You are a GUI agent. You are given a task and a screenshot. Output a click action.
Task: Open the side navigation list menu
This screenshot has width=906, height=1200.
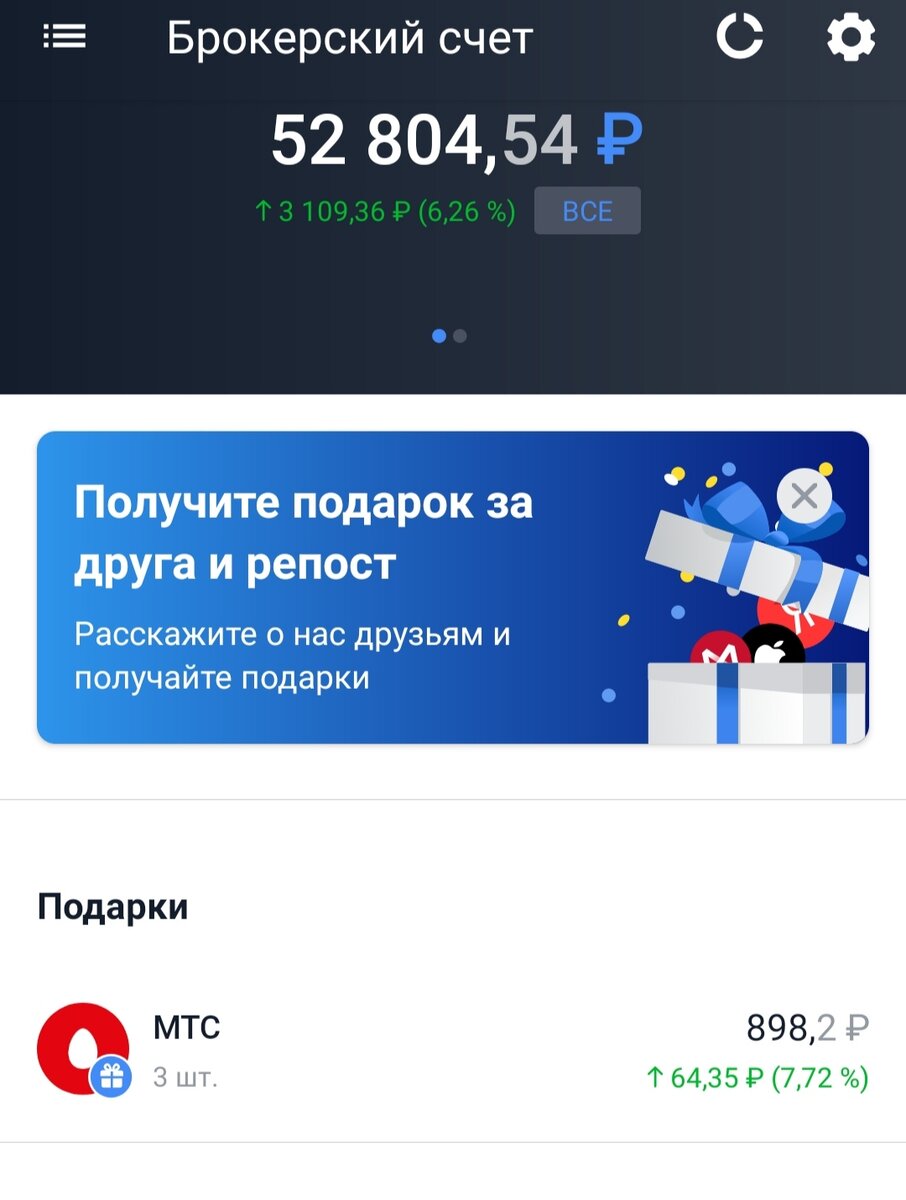[x=64, y=38]
